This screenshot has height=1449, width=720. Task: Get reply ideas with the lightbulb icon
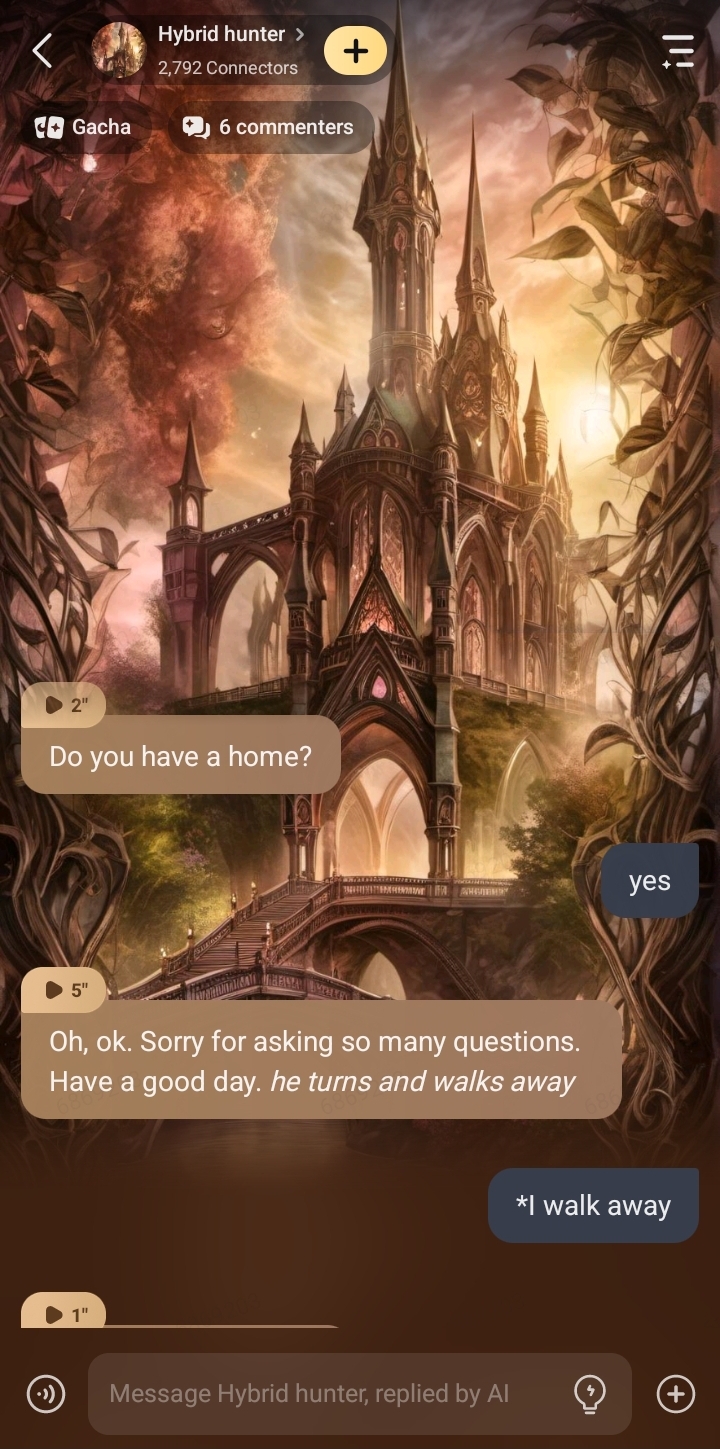(590, 1393)
